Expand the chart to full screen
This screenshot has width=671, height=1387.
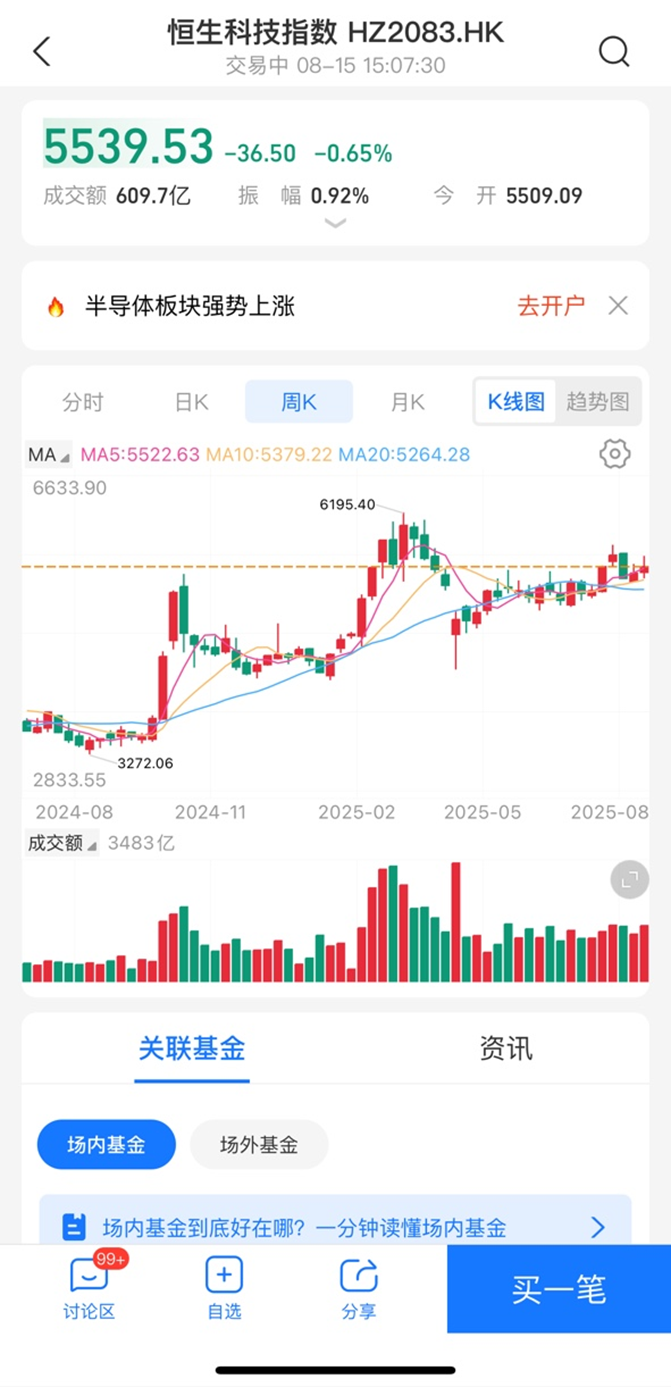tap(630, 880)
